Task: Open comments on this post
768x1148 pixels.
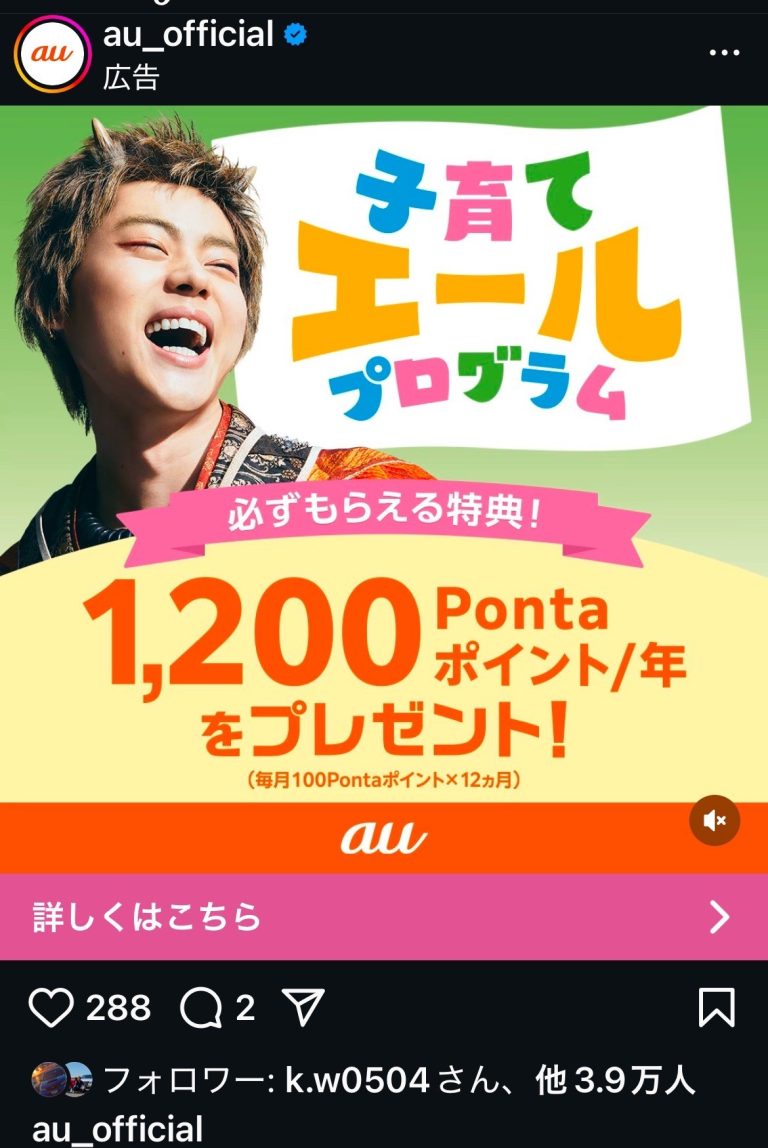Action: tap(200, 1007)
